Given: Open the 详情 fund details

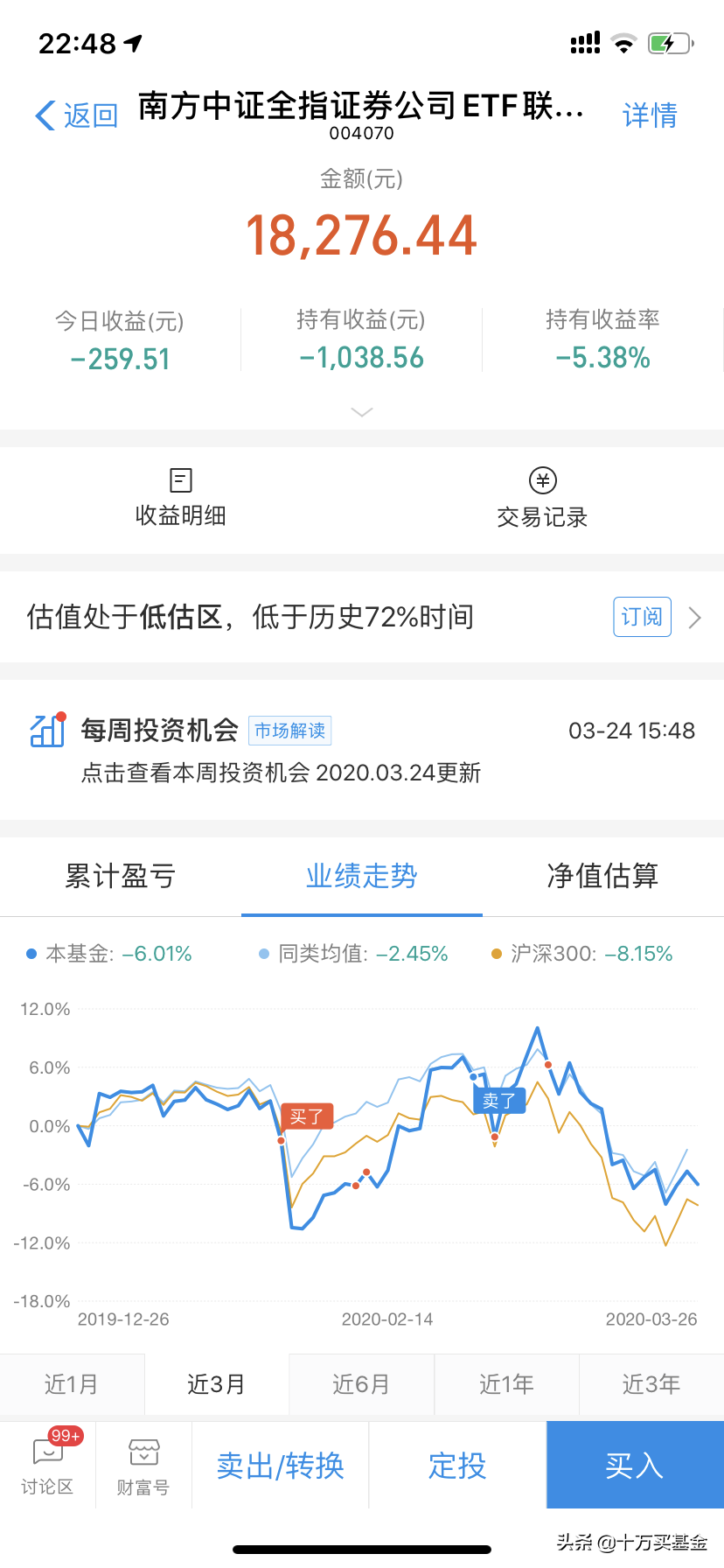Looking at the screenshot, I should click(649, 115).
